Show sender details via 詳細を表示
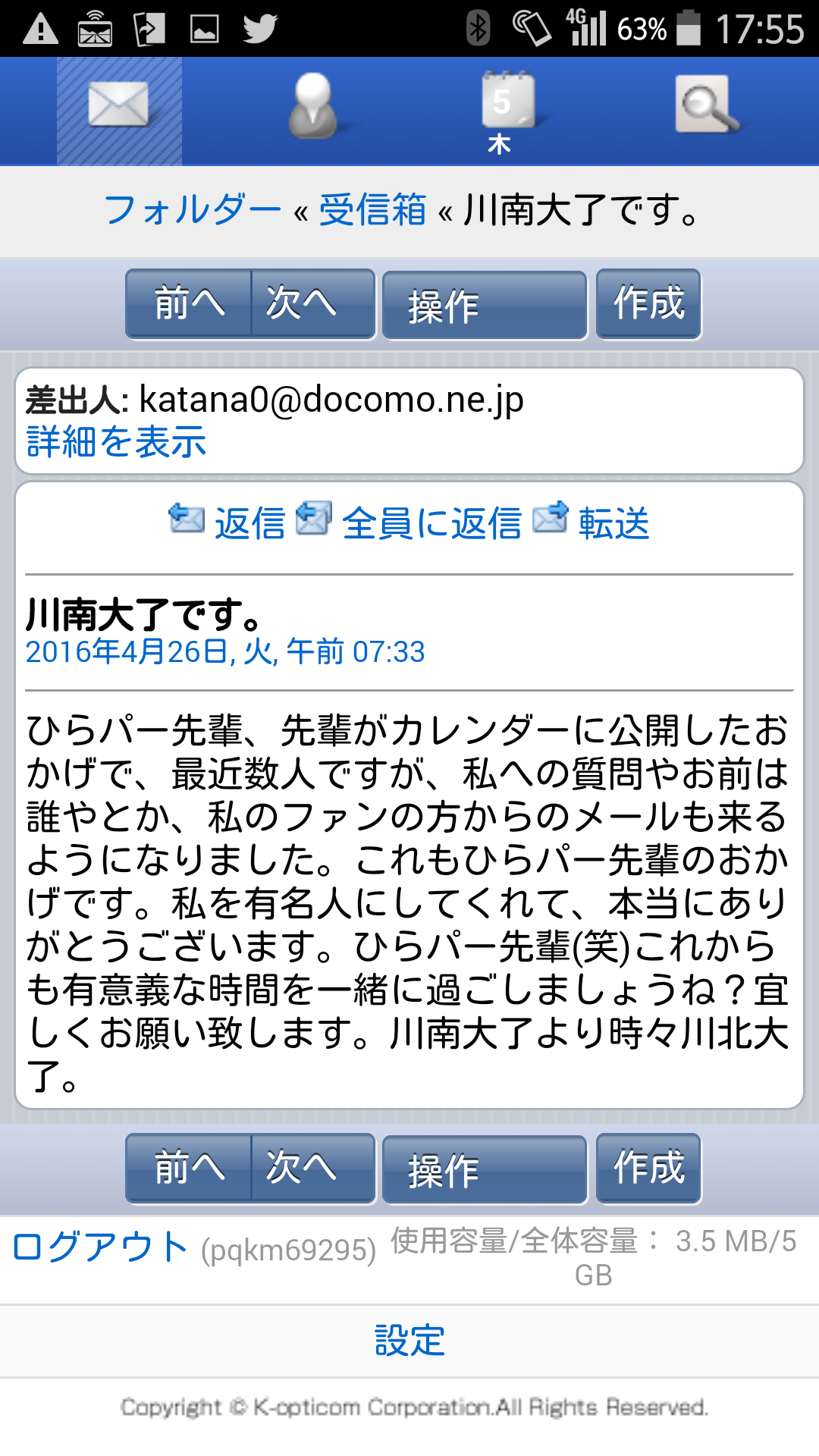819x1456 pixels. (x=116, y=441)
